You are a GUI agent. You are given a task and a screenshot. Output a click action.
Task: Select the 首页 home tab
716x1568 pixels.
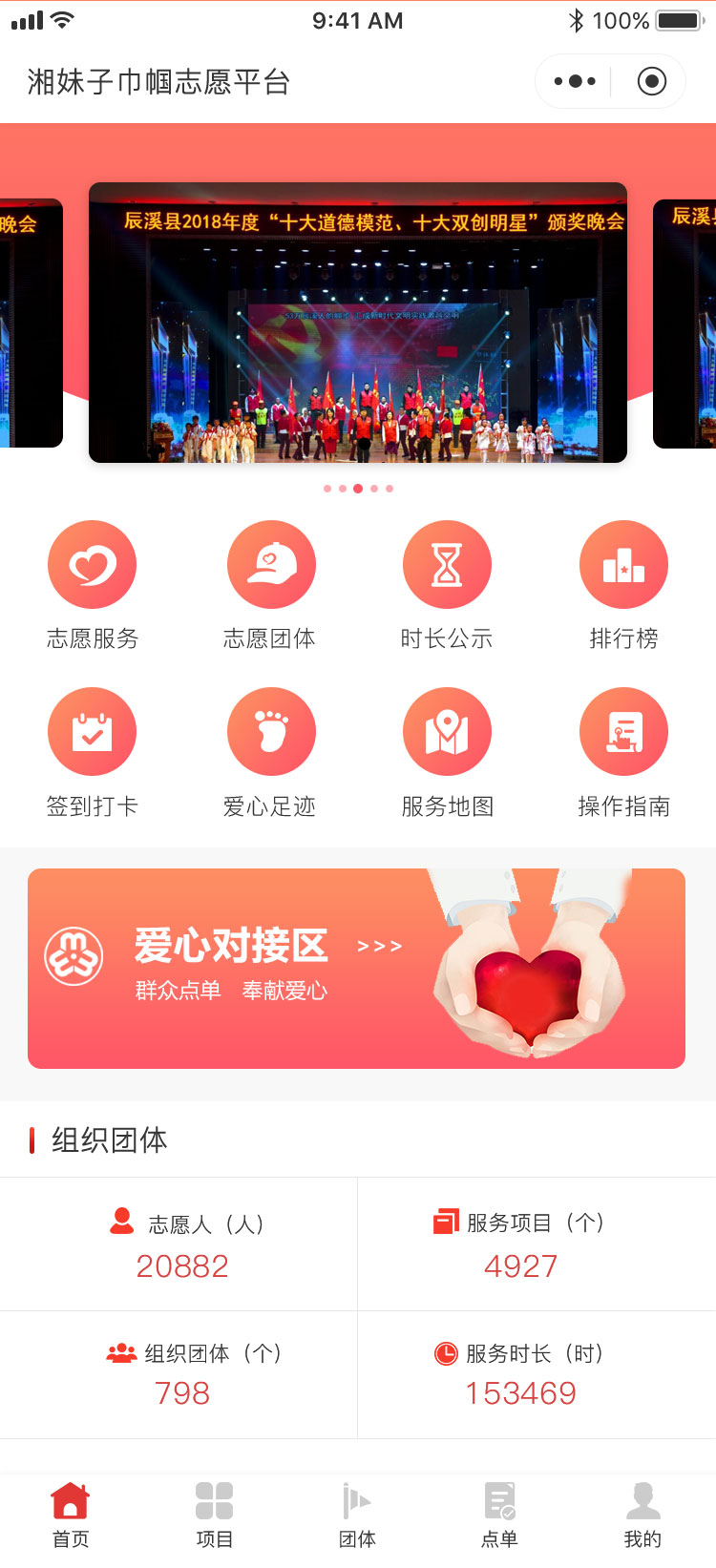coord(71,1515)
